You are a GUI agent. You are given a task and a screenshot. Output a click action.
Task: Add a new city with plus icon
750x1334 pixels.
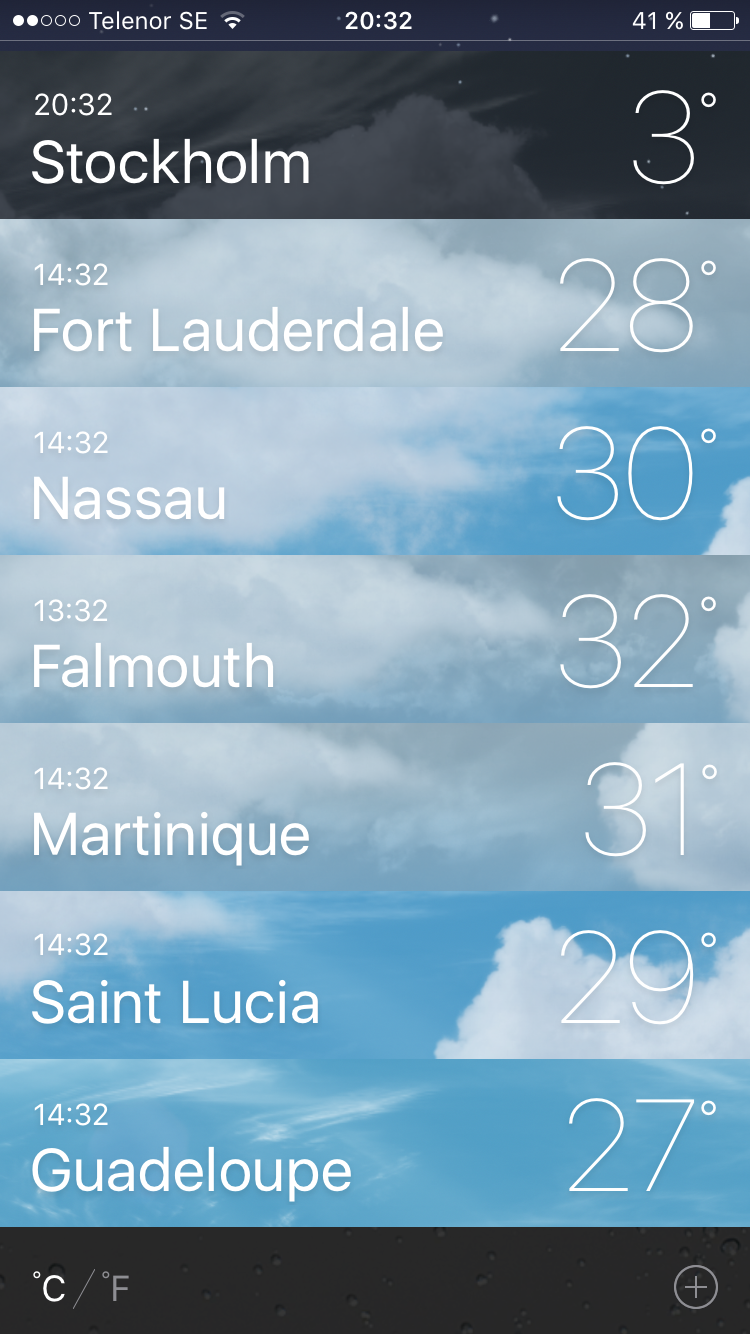[x=696, y=1287]
